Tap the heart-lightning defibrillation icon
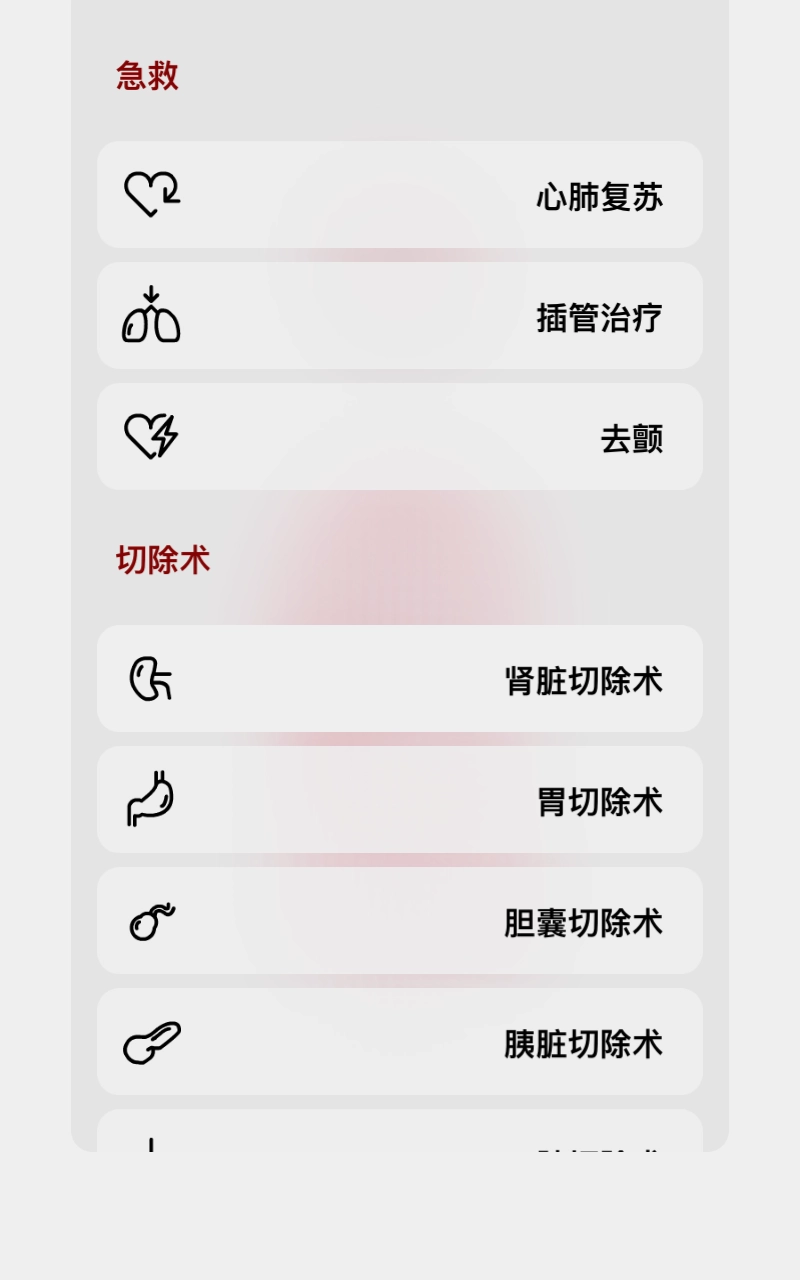Image resolution: width=800 pixels, height=1280 pixels. (x=150, y=437)
